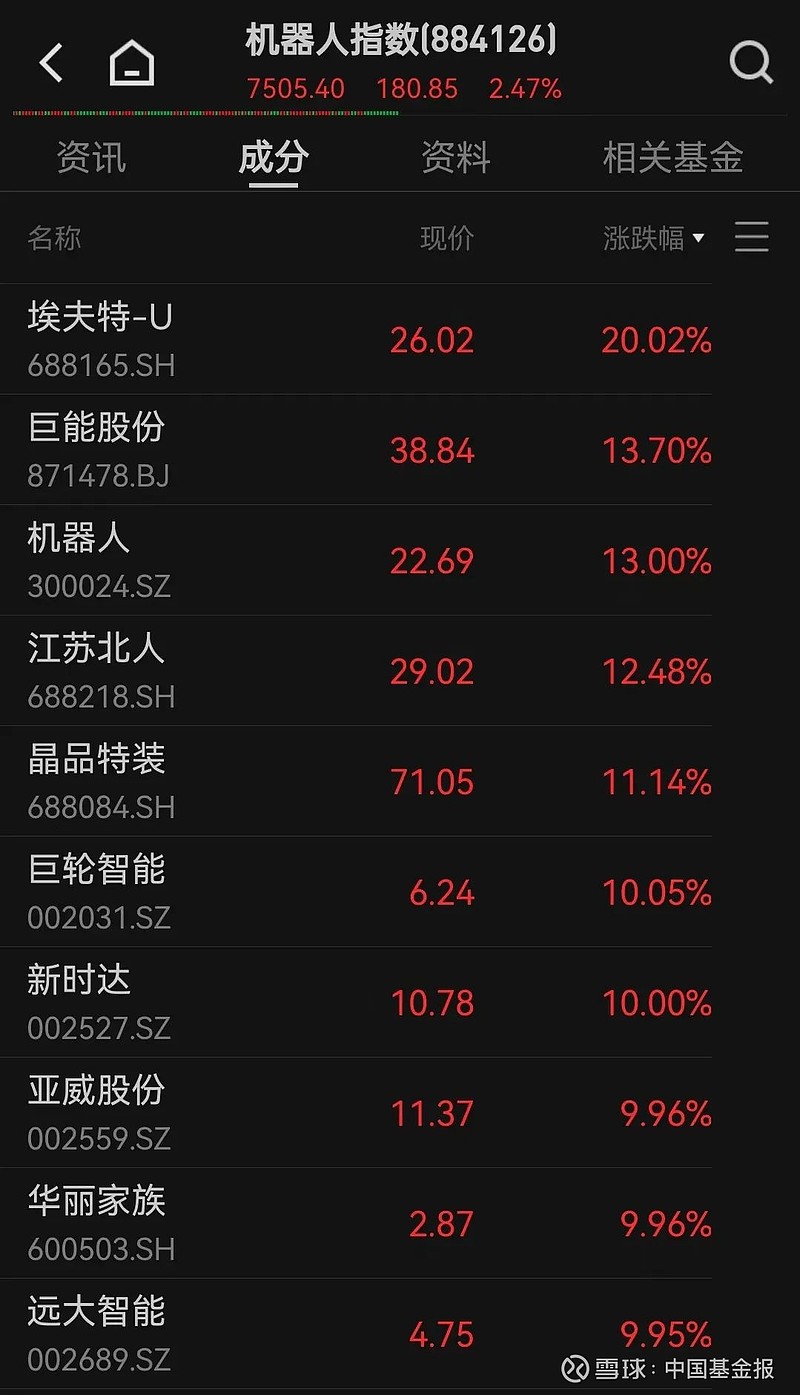Open the 涨跌幅 sort dropdown arrow
The width and height of the screenshot is (800, 1395).
tap(700, 238)
